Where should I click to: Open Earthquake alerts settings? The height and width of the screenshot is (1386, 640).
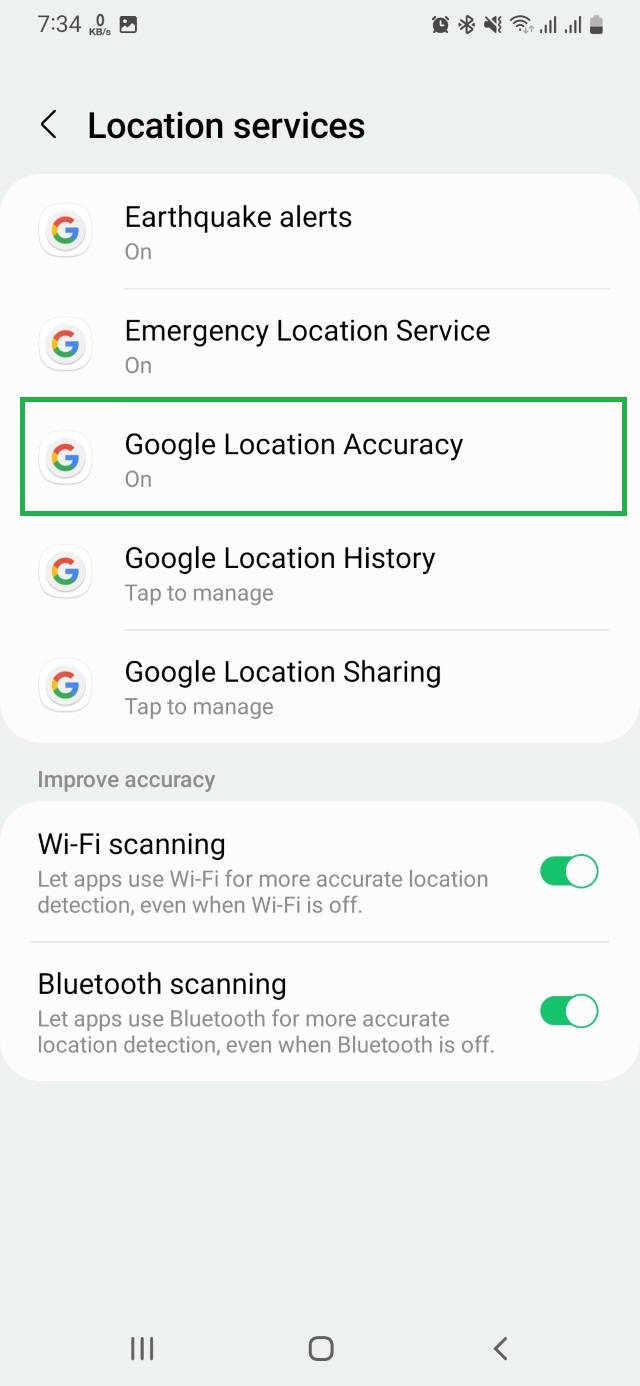pyautogui.click(x=320, y=232)
